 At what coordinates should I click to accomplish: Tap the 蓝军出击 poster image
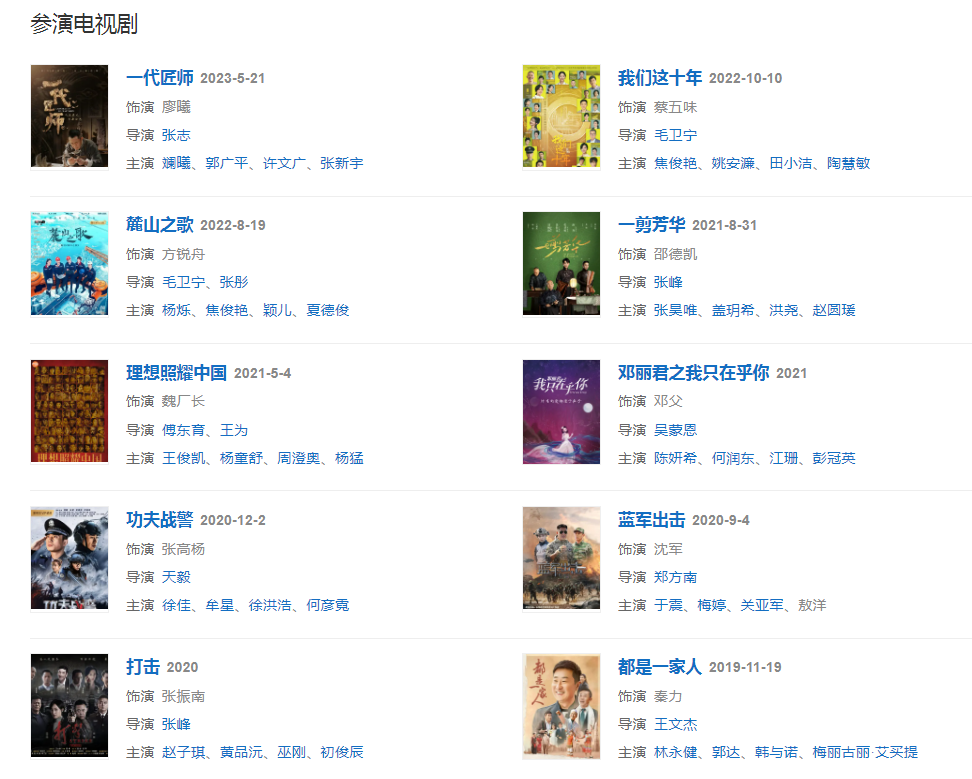coord(561,558)
